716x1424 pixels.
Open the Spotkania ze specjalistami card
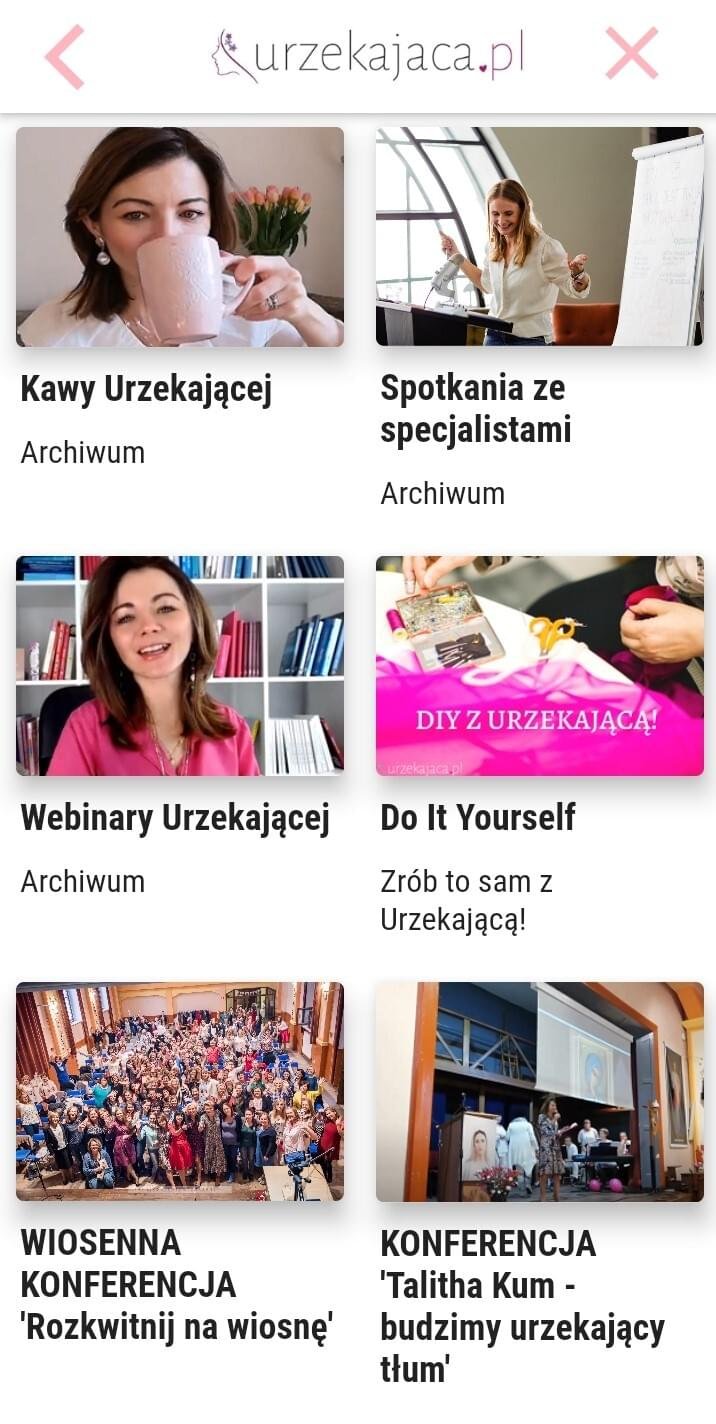(540, 237)
